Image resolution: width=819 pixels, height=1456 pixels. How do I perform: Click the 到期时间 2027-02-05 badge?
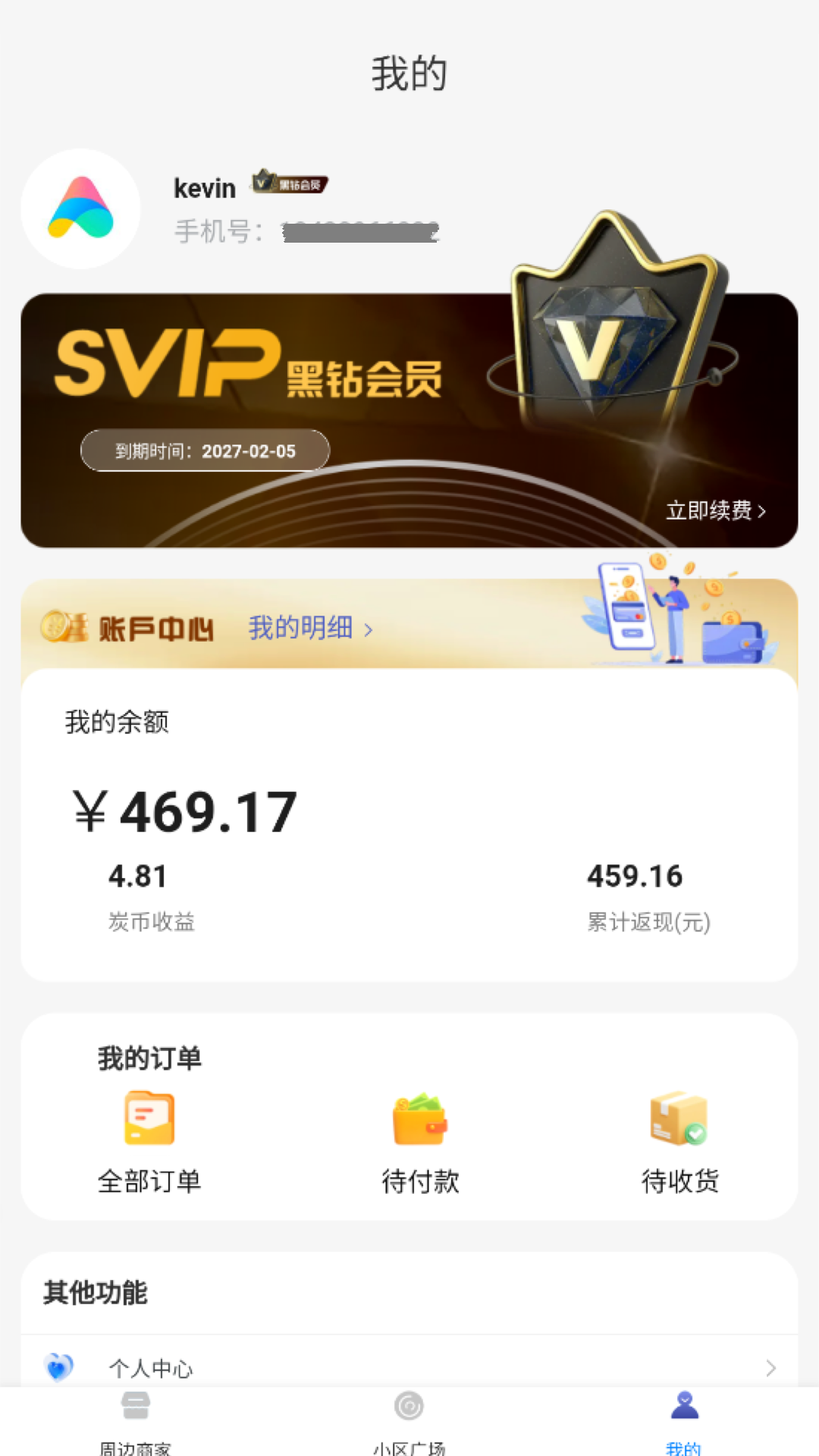[205, 450]
